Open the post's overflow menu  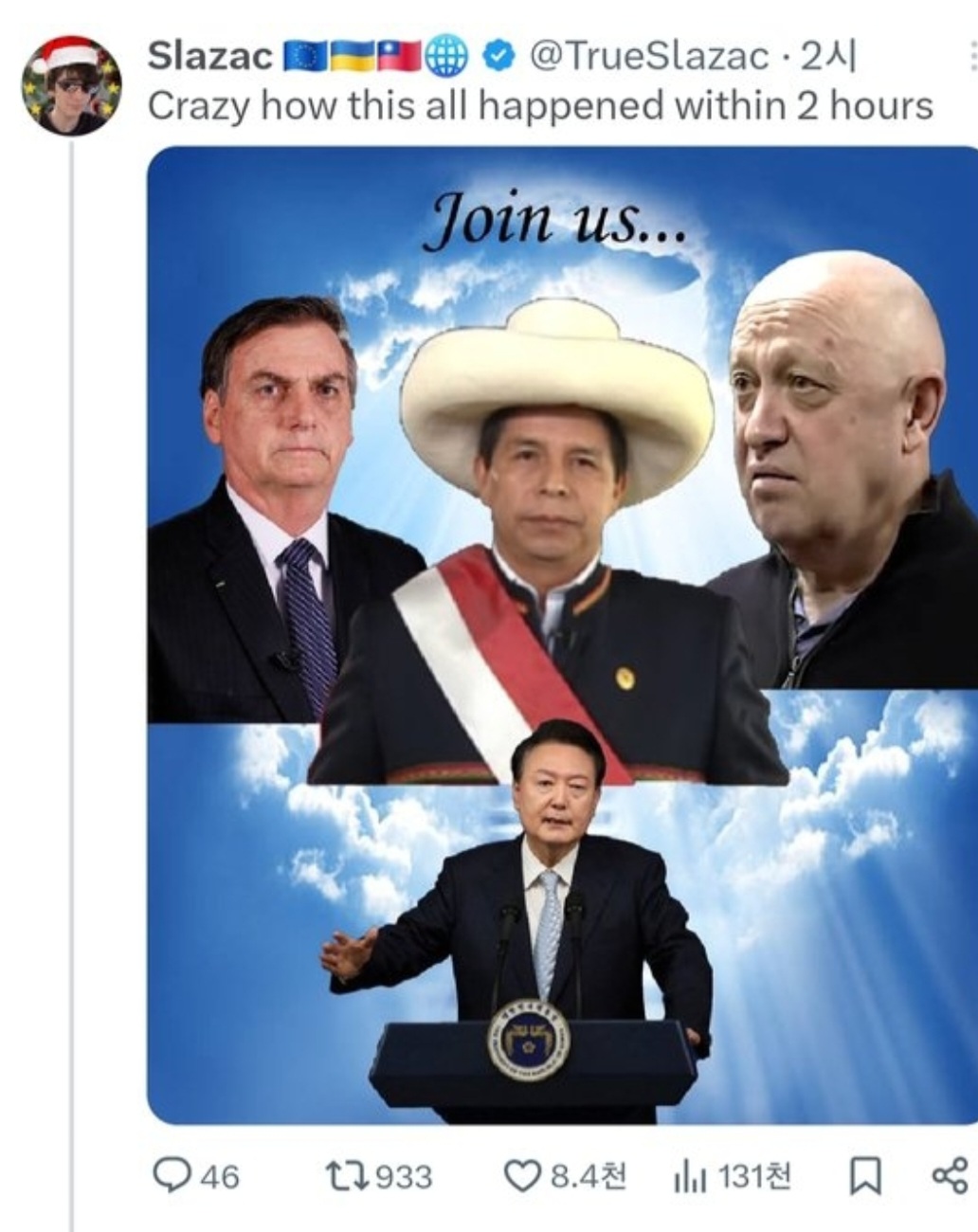click(x=972, y=57)
